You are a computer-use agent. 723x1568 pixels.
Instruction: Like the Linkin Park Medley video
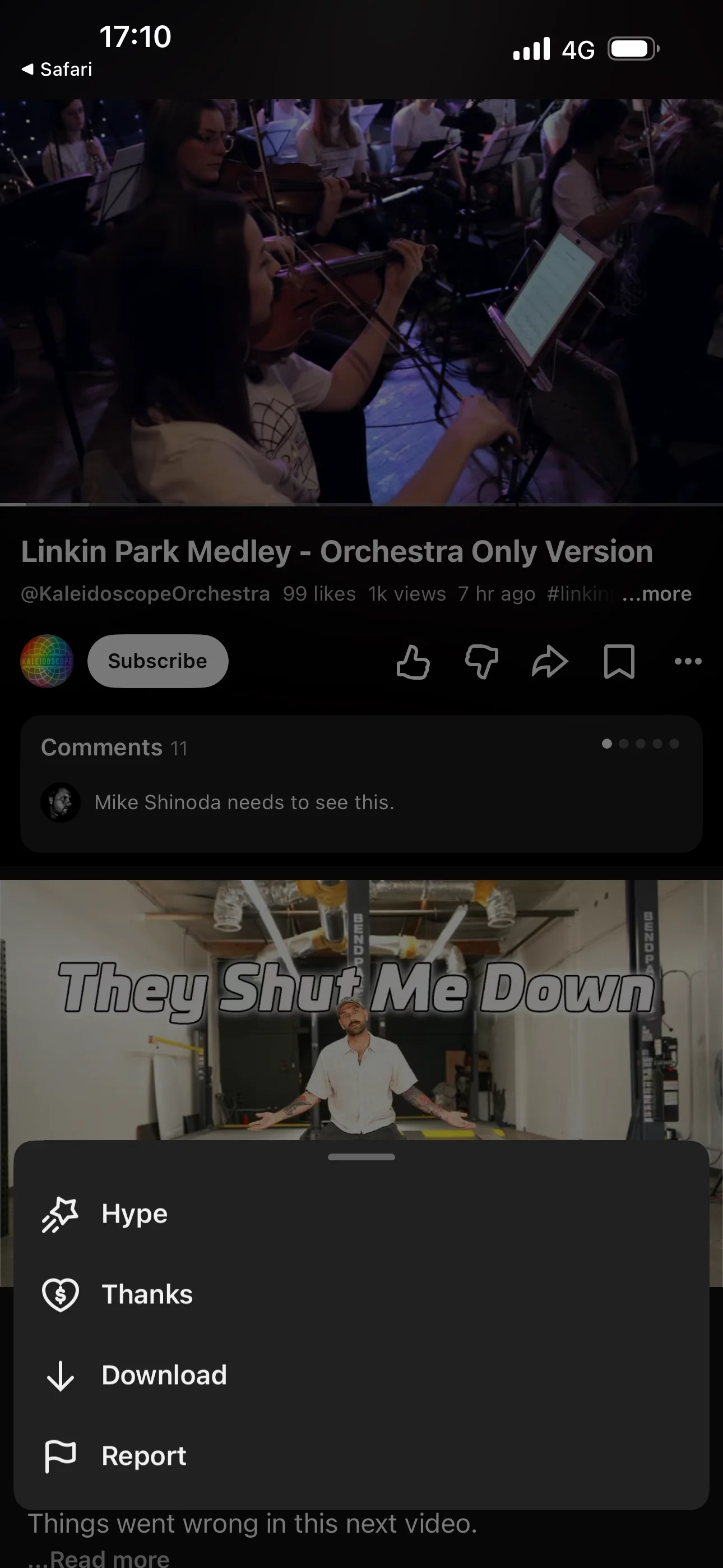[413, 661]
